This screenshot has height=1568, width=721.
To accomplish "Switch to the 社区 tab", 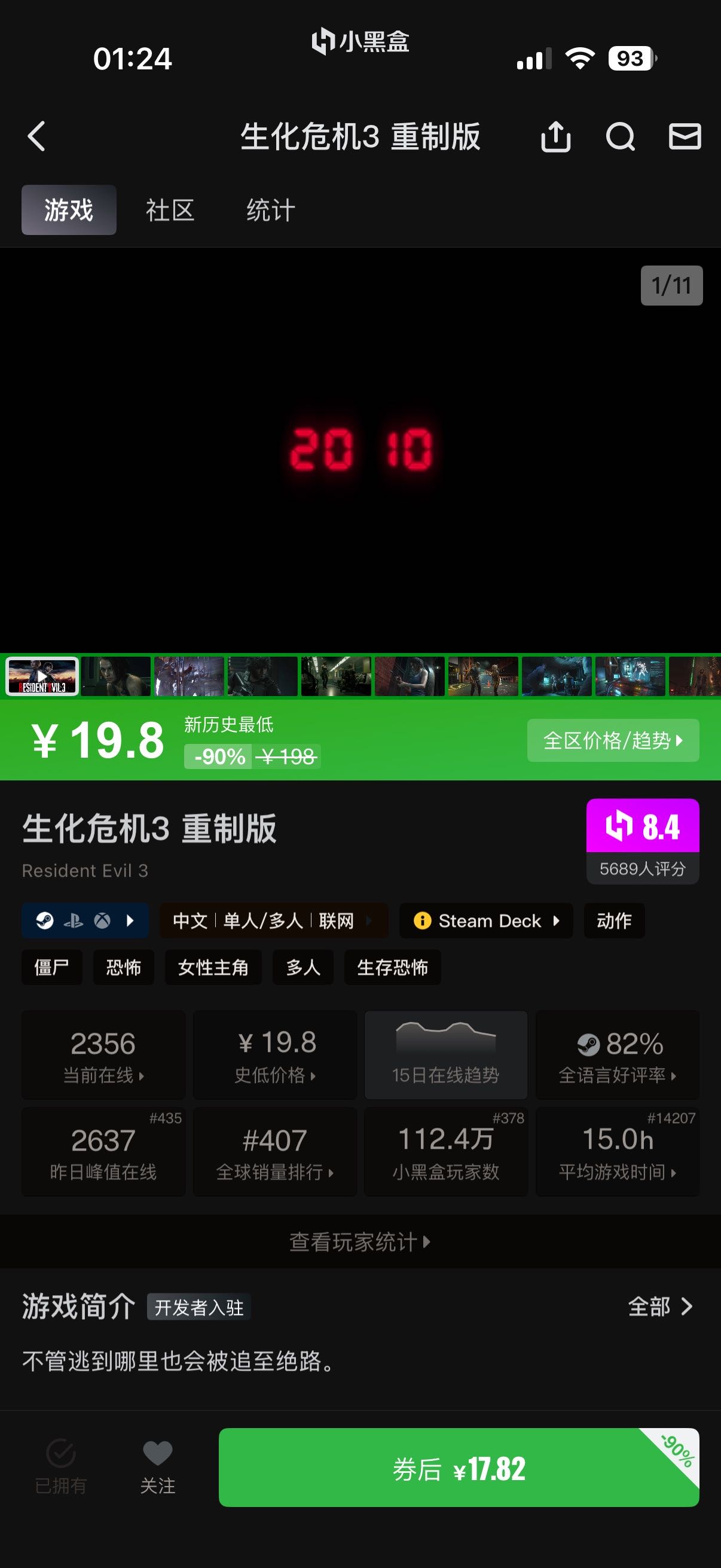I will pos(170,211).
